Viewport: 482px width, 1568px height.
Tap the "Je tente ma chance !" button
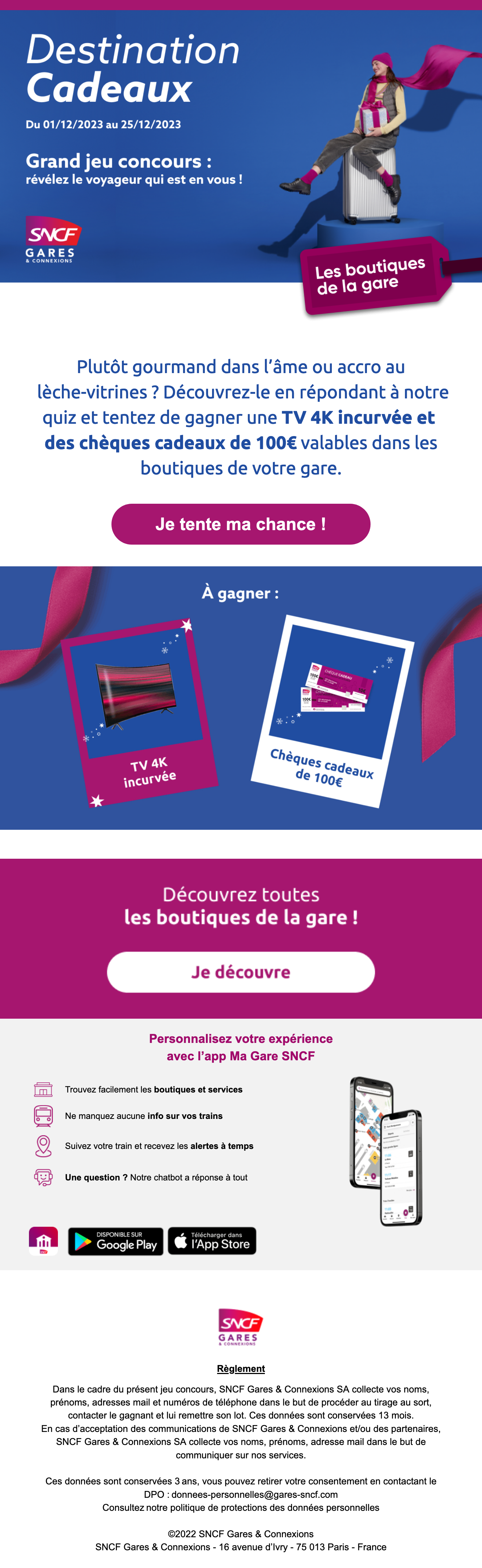click(x=240, y=524)
